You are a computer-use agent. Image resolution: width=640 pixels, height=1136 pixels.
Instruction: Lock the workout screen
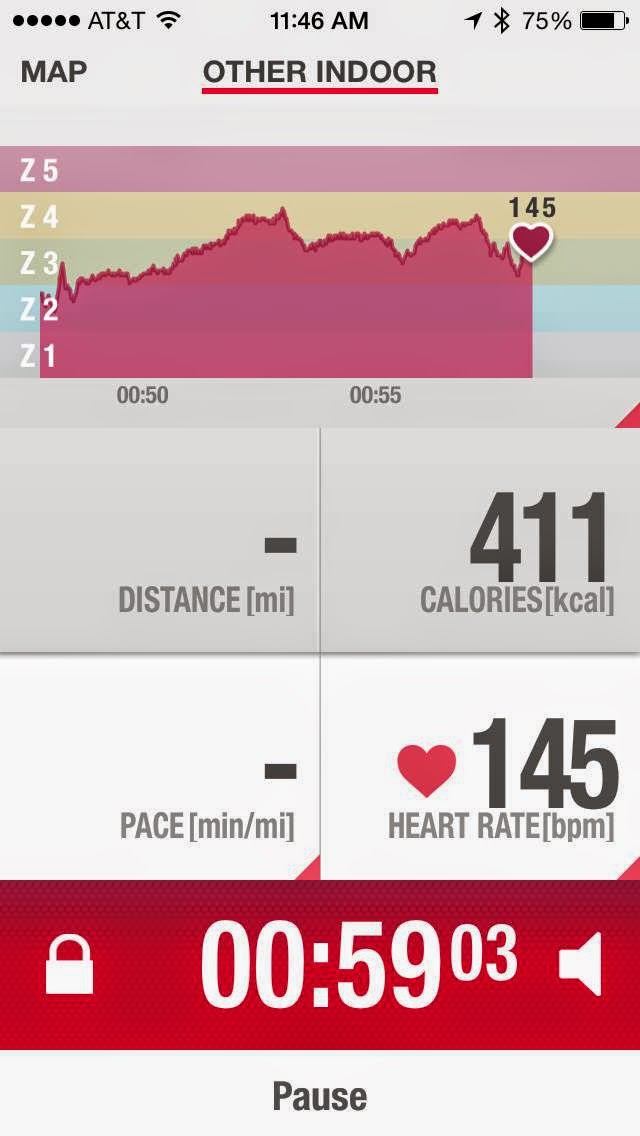point(70,966)
